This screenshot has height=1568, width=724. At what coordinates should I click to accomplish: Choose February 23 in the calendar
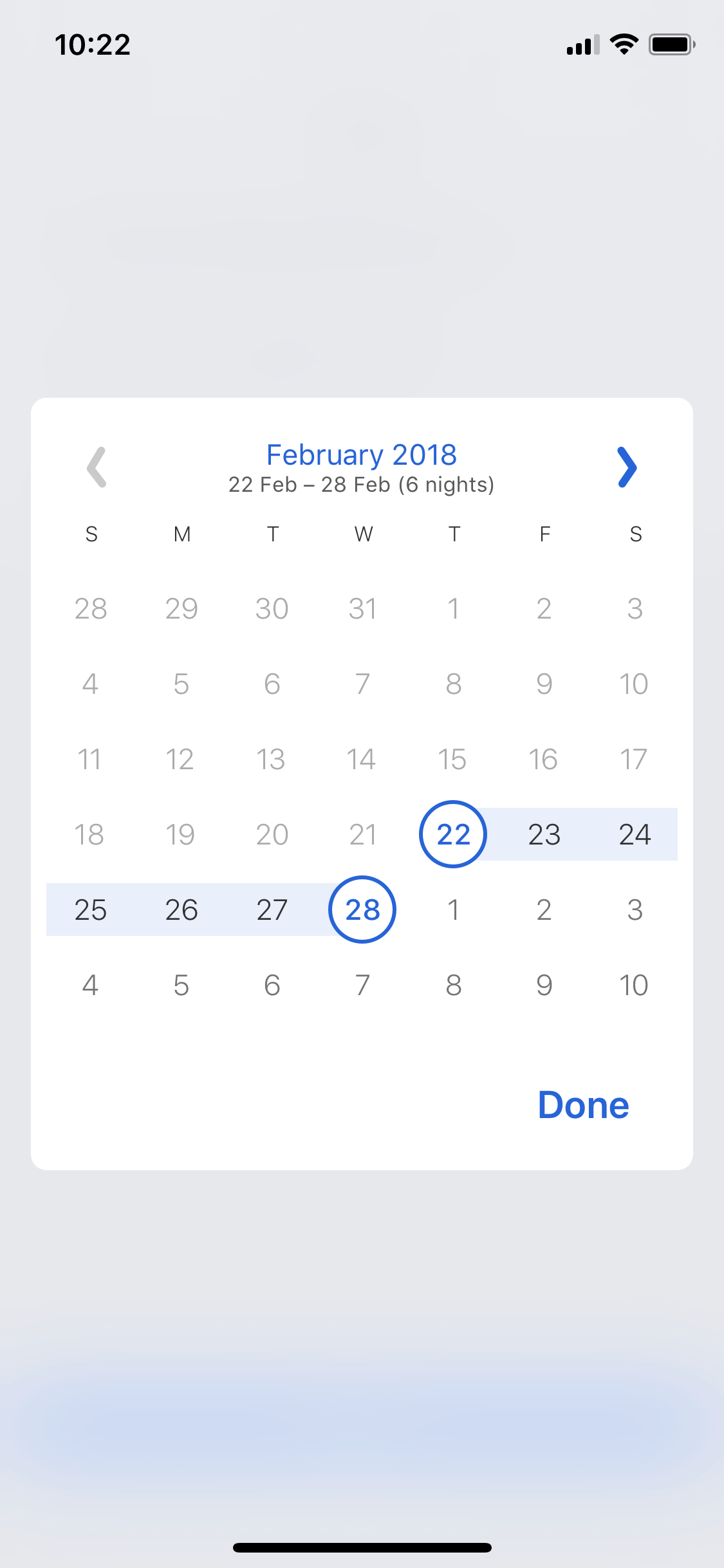(544, 834)
